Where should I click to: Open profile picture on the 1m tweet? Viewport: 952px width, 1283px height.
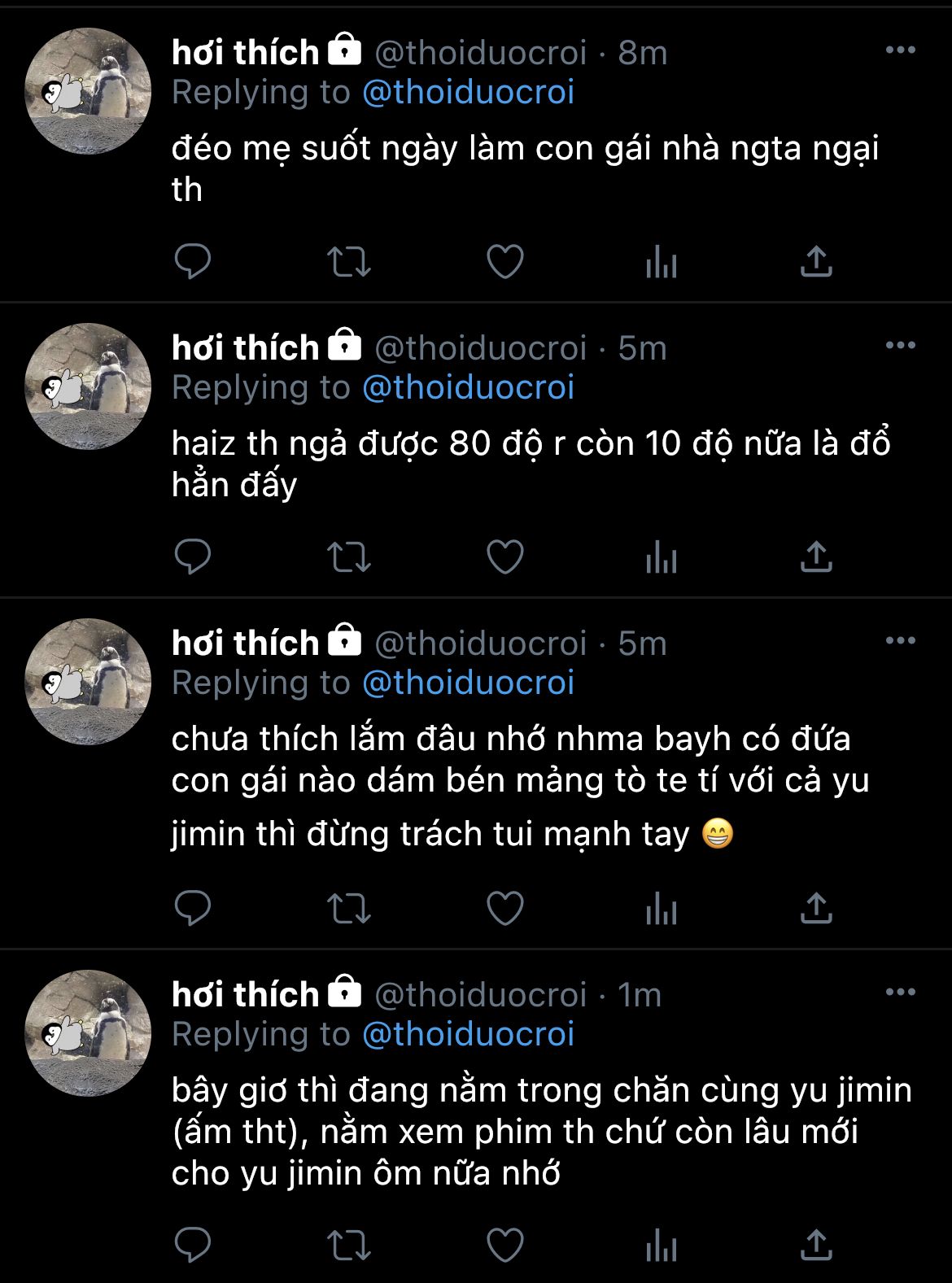pyautogui.click(x=88, y=1033)
